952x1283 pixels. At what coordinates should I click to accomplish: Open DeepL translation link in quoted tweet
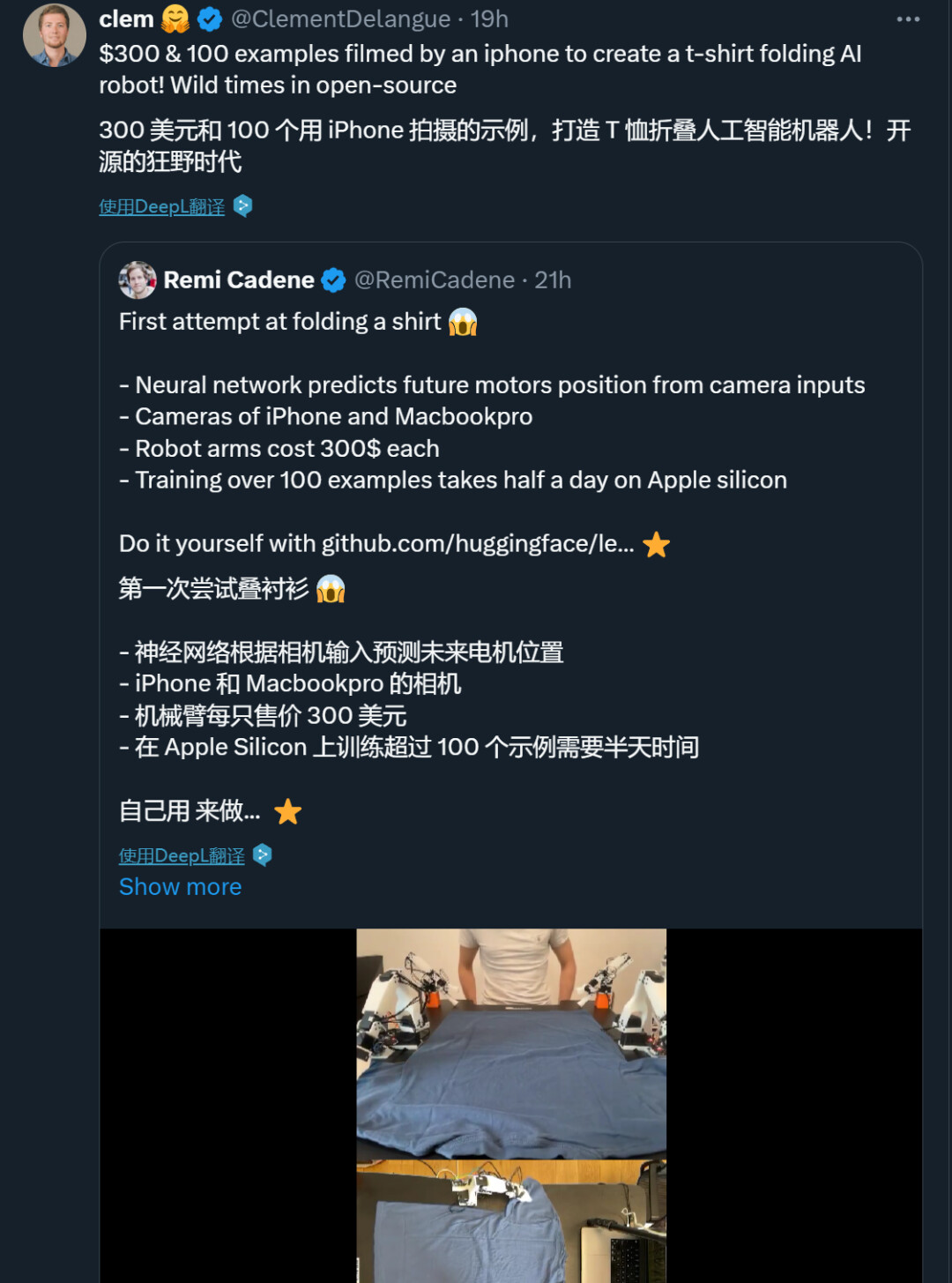pos(182,855)
